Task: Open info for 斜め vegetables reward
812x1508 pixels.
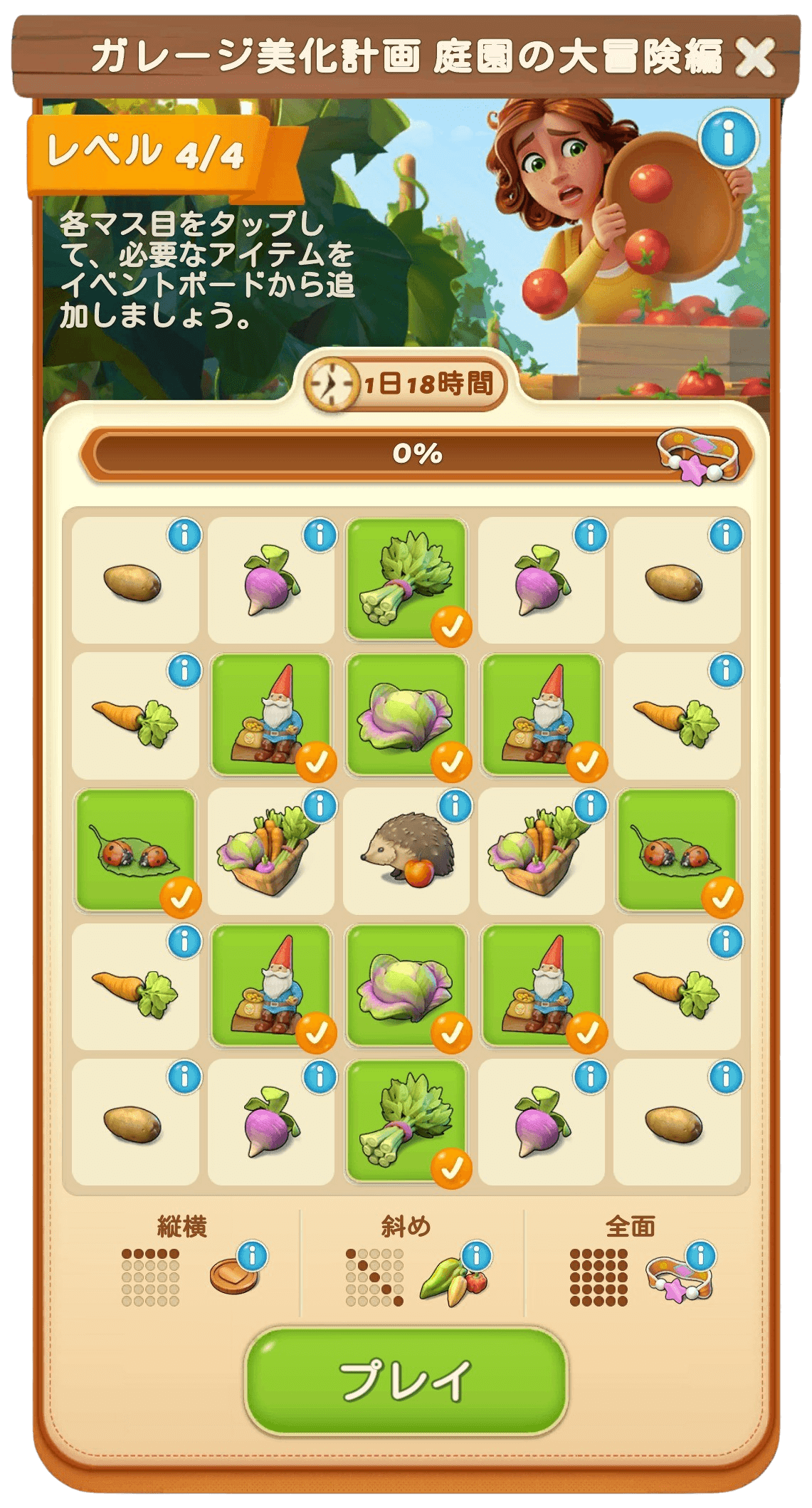Action: tap(477, 1256)
